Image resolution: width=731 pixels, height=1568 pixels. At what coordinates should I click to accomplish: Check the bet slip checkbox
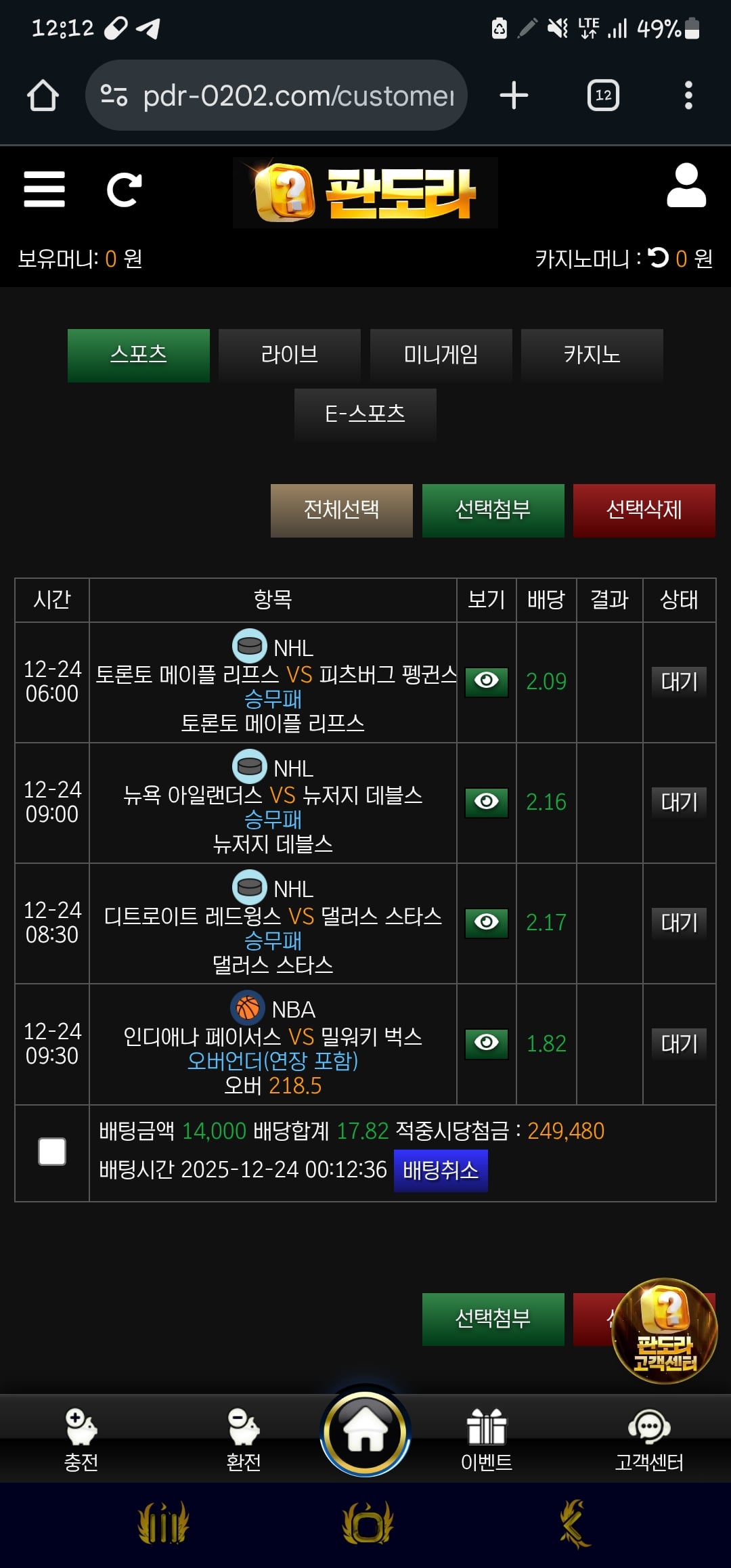pos(52,1152)
